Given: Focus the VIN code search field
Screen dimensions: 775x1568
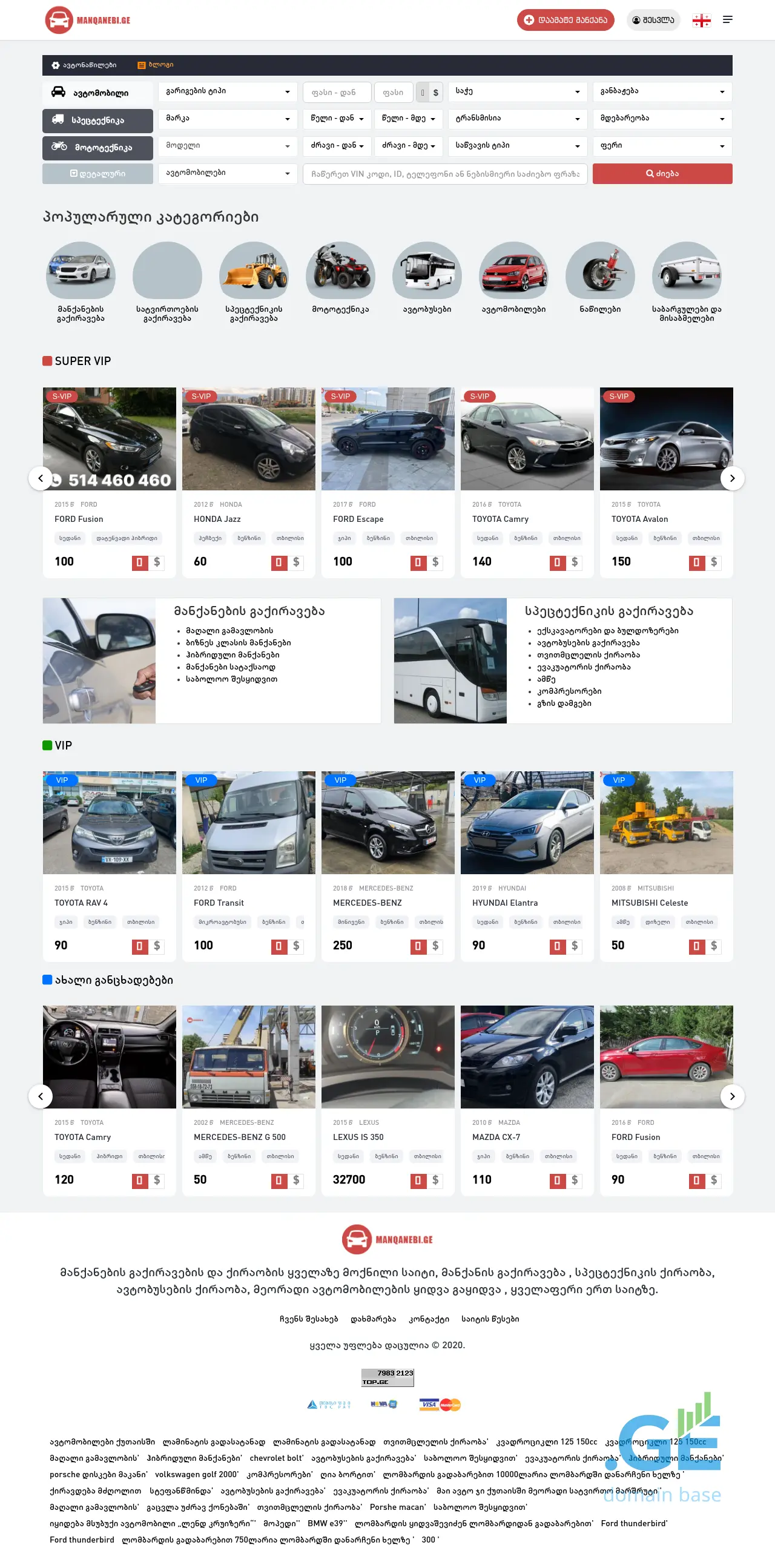Looking at the screenshot, I should (x=444, y=174).
